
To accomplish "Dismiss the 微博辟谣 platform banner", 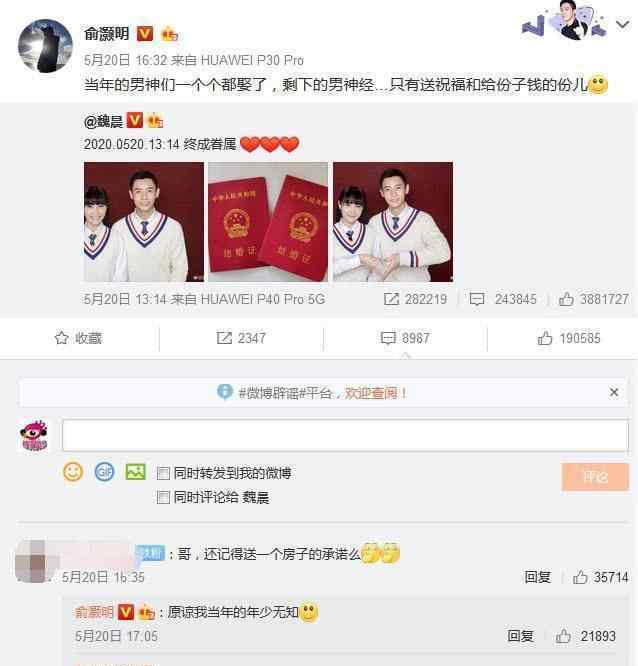I will coord(614,393).
